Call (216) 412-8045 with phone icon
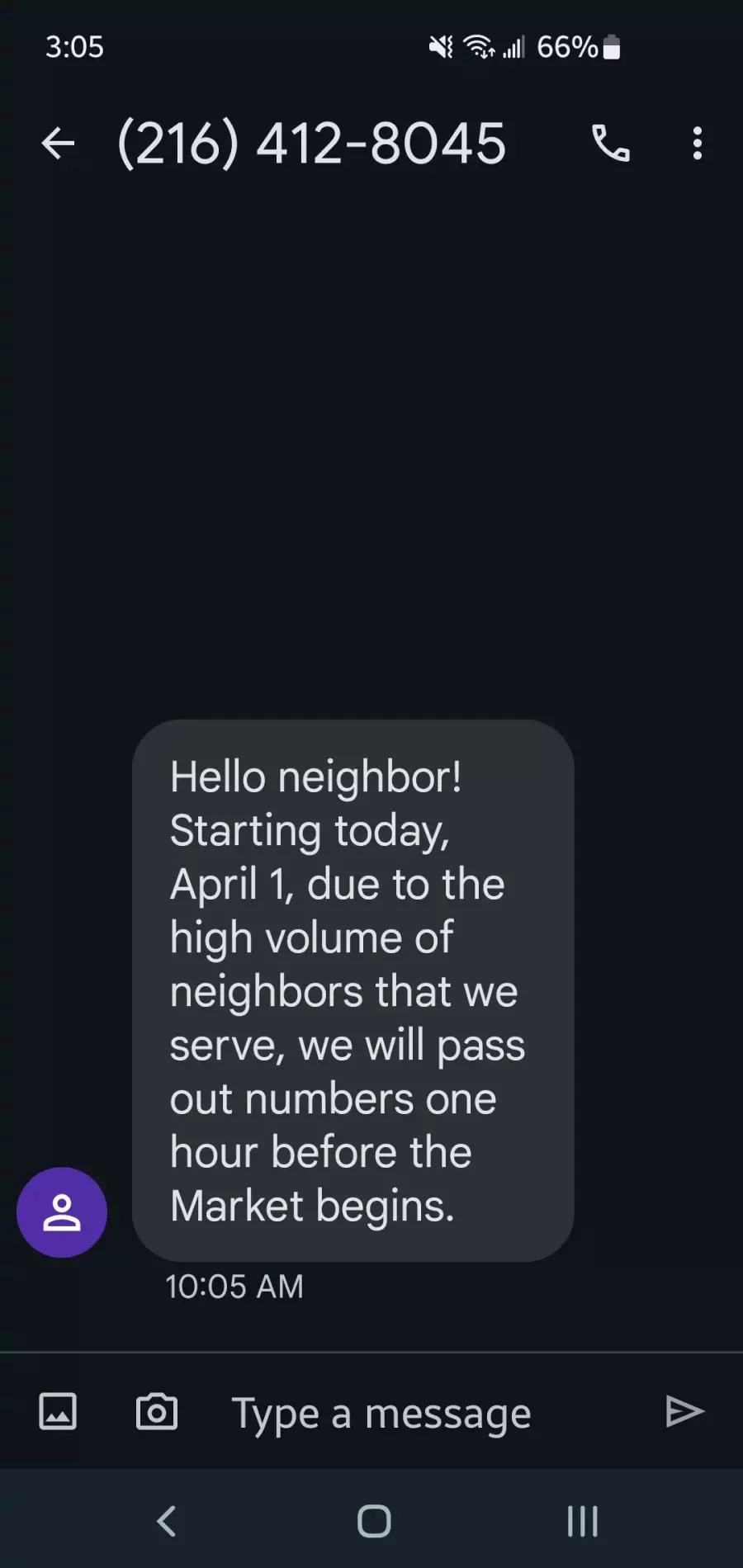743x1568 pixels. pyautogui.click(x=611, y=144)
